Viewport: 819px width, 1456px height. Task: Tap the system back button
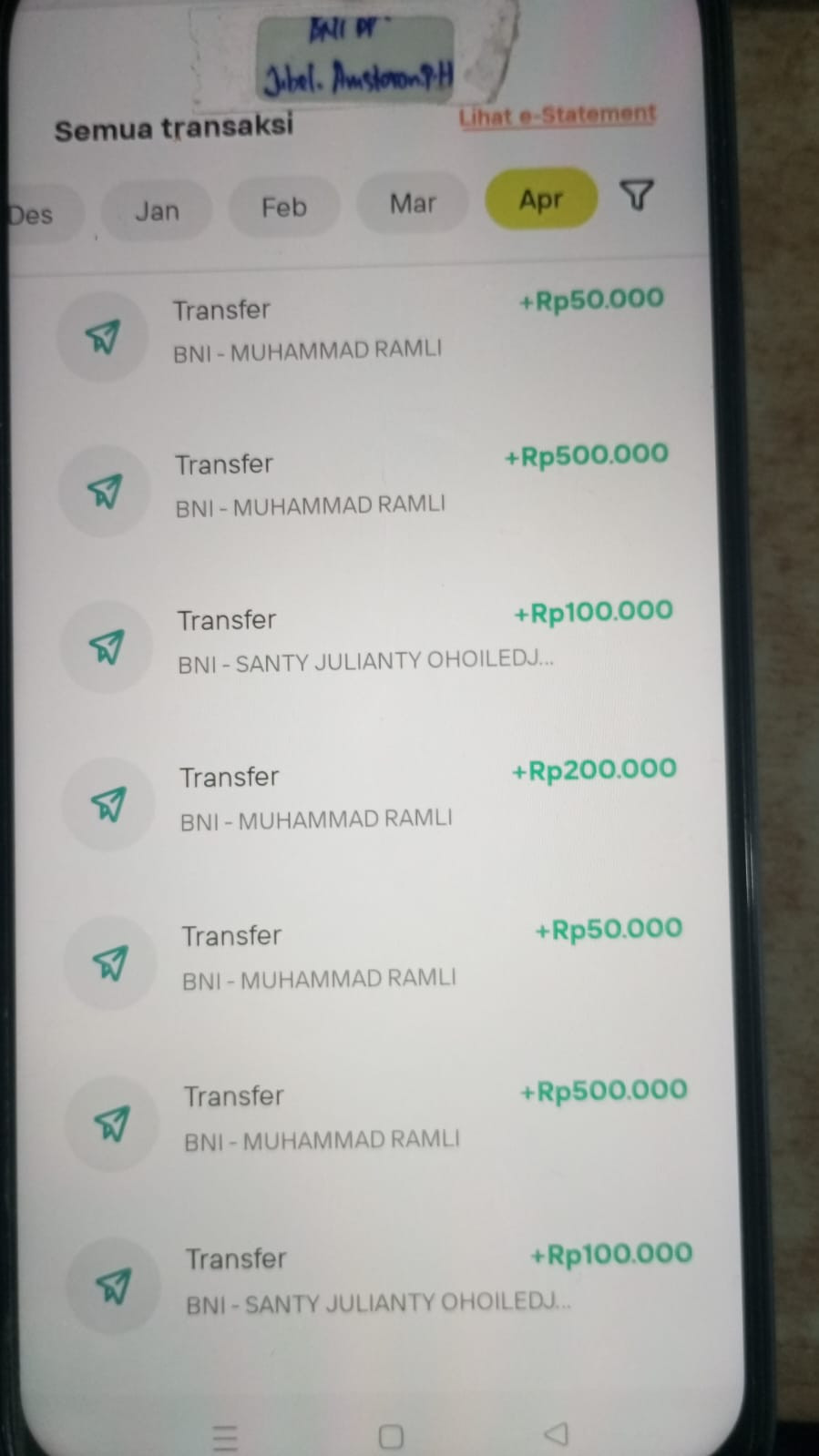(x=556, y=1434)
